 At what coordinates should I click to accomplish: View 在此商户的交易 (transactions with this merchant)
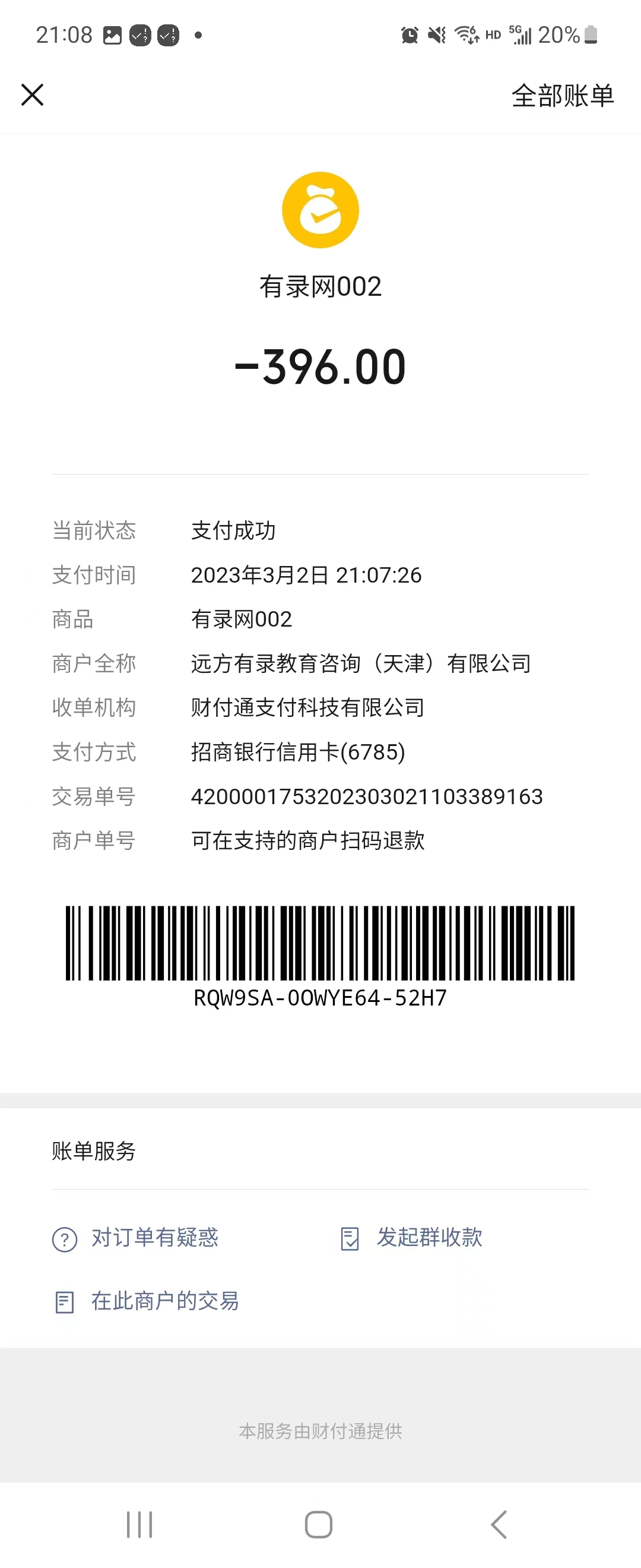164,1301
